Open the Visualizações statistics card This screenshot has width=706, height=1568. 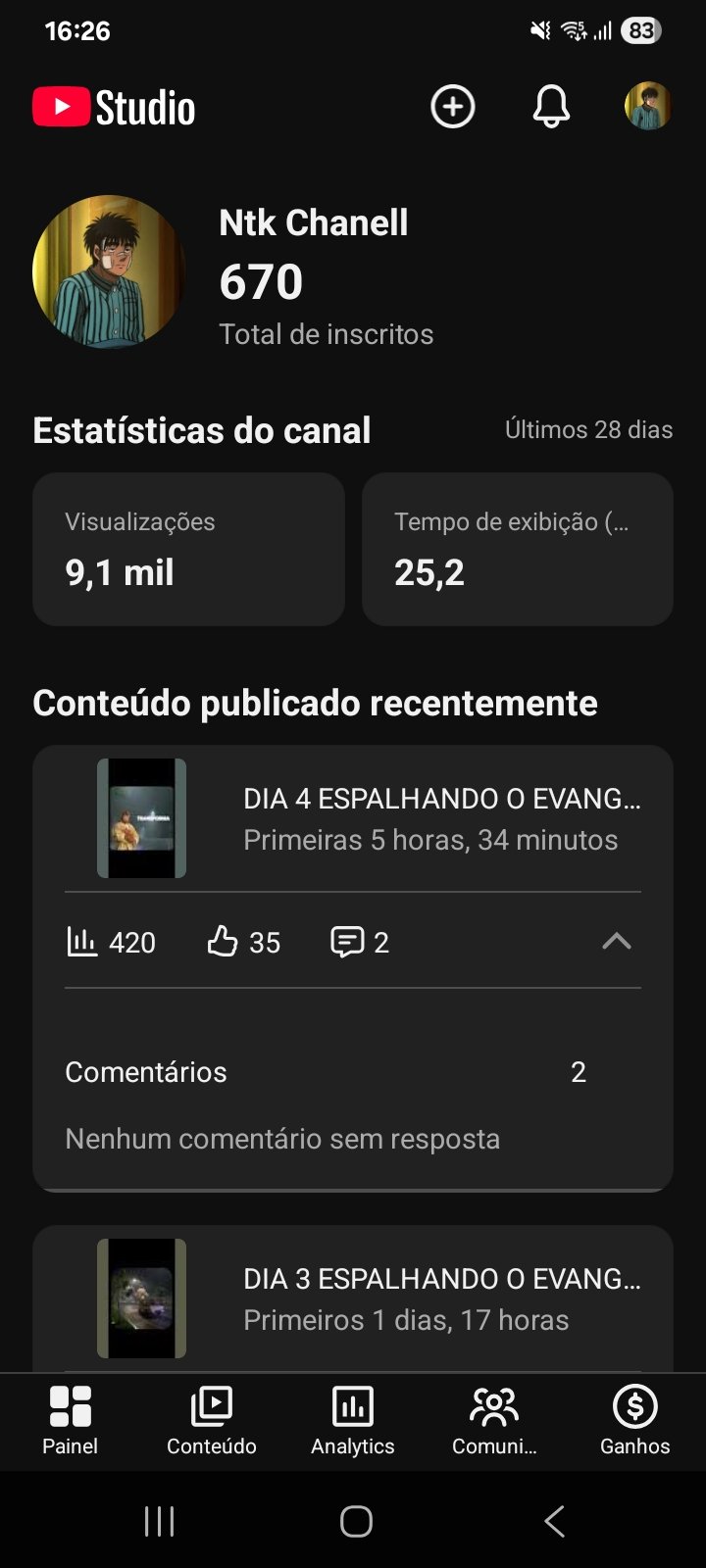tap(188, 549)
